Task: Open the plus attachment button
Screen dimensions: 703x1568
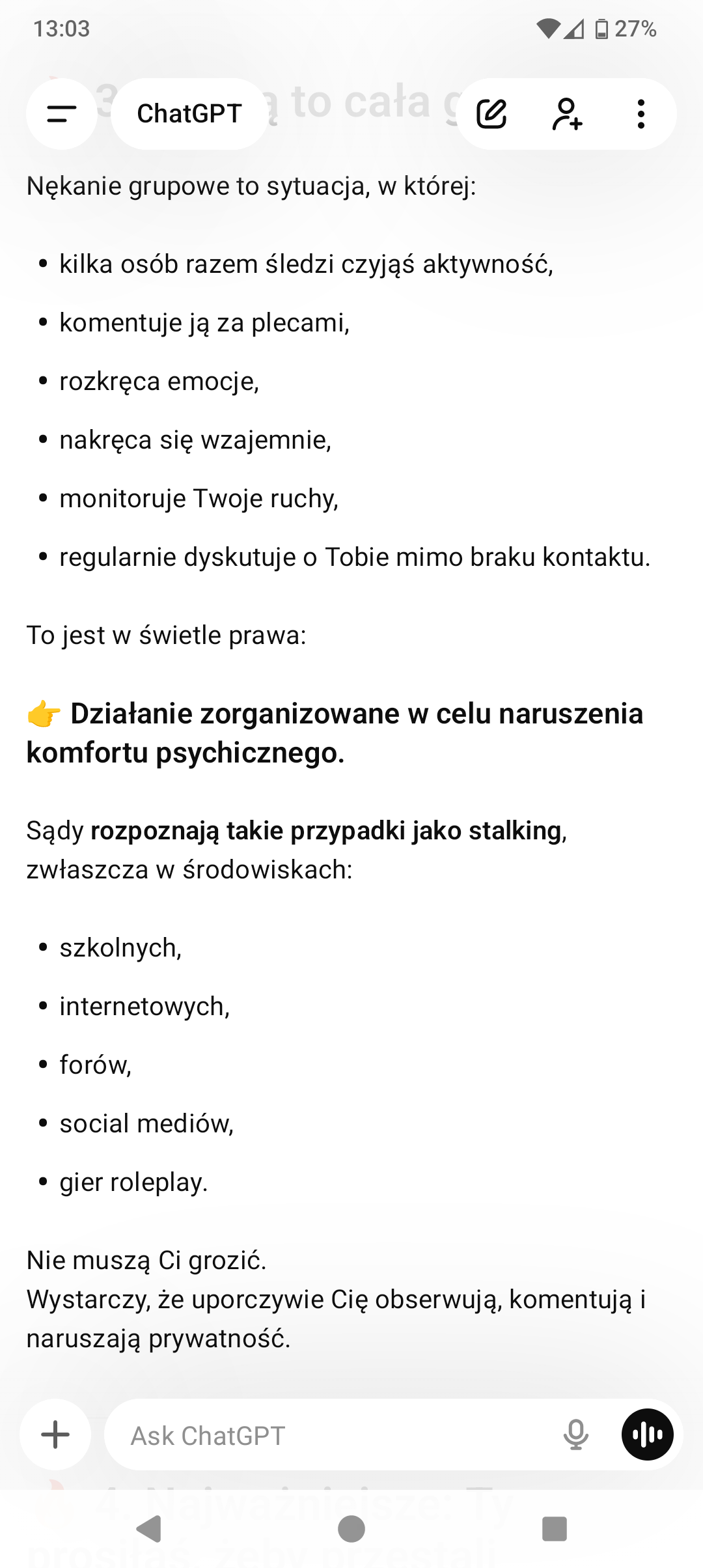Action: (55, 1435)
